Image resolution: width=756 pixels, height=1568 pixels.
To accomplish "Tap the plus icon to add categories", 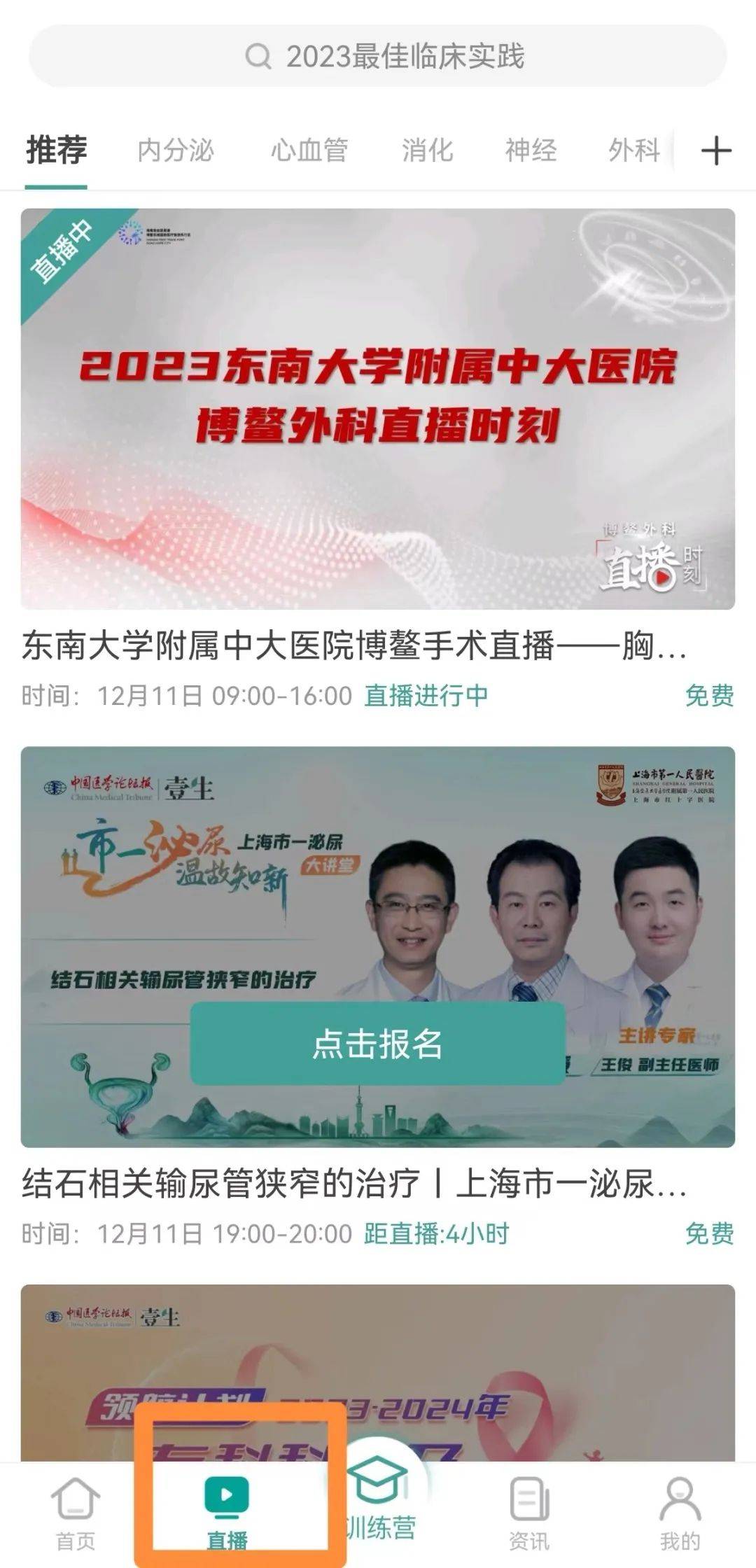I will 716,151.
